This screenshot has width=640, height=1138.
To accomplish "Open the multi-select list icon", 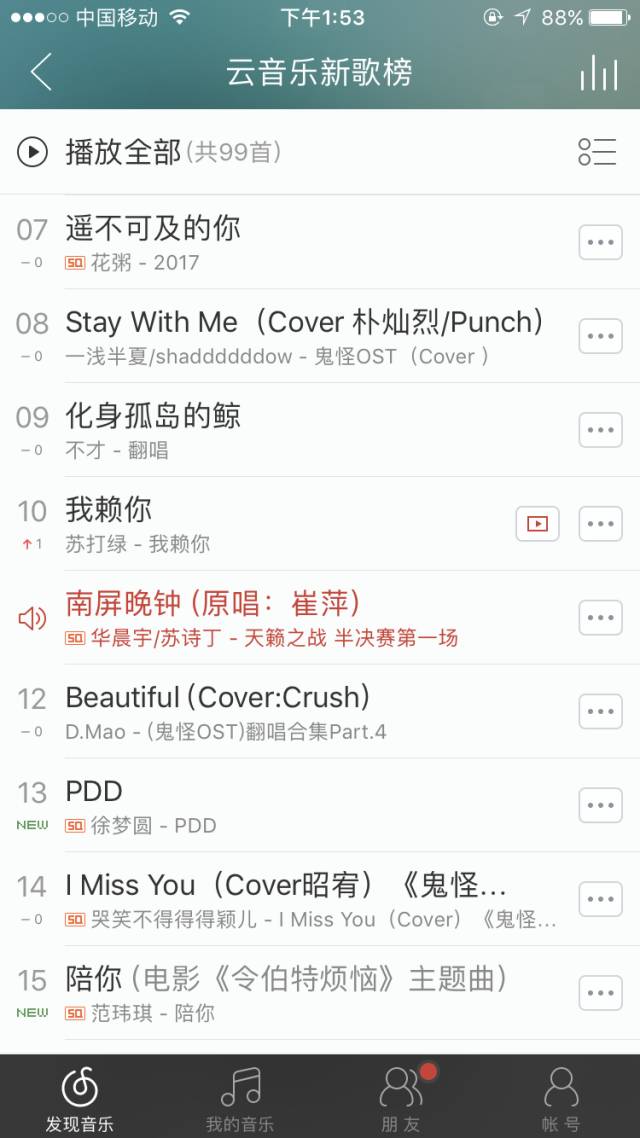I will (x=597, y=152).
